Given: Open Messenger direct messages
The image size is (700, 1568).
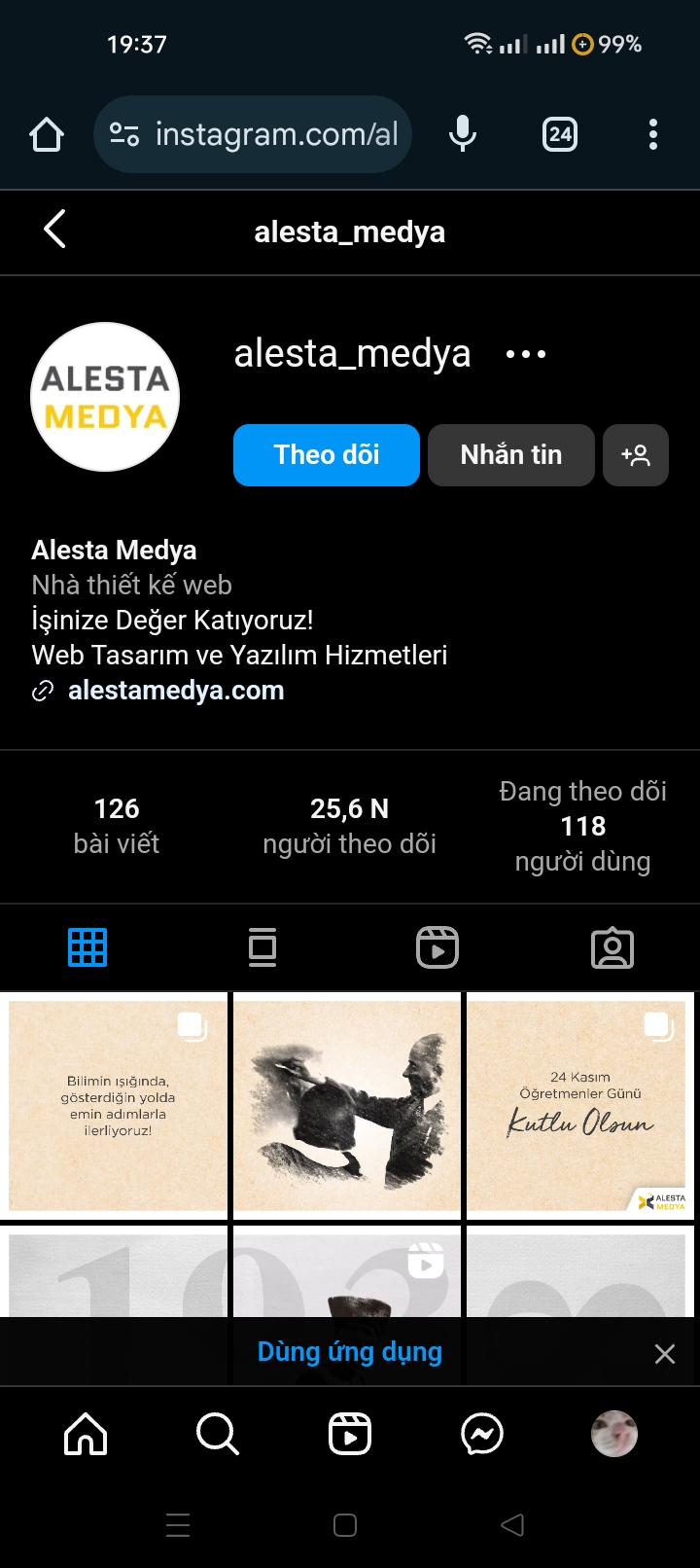Looking at the screenshot, I should pyautogui.click(x=482, y=1434).
